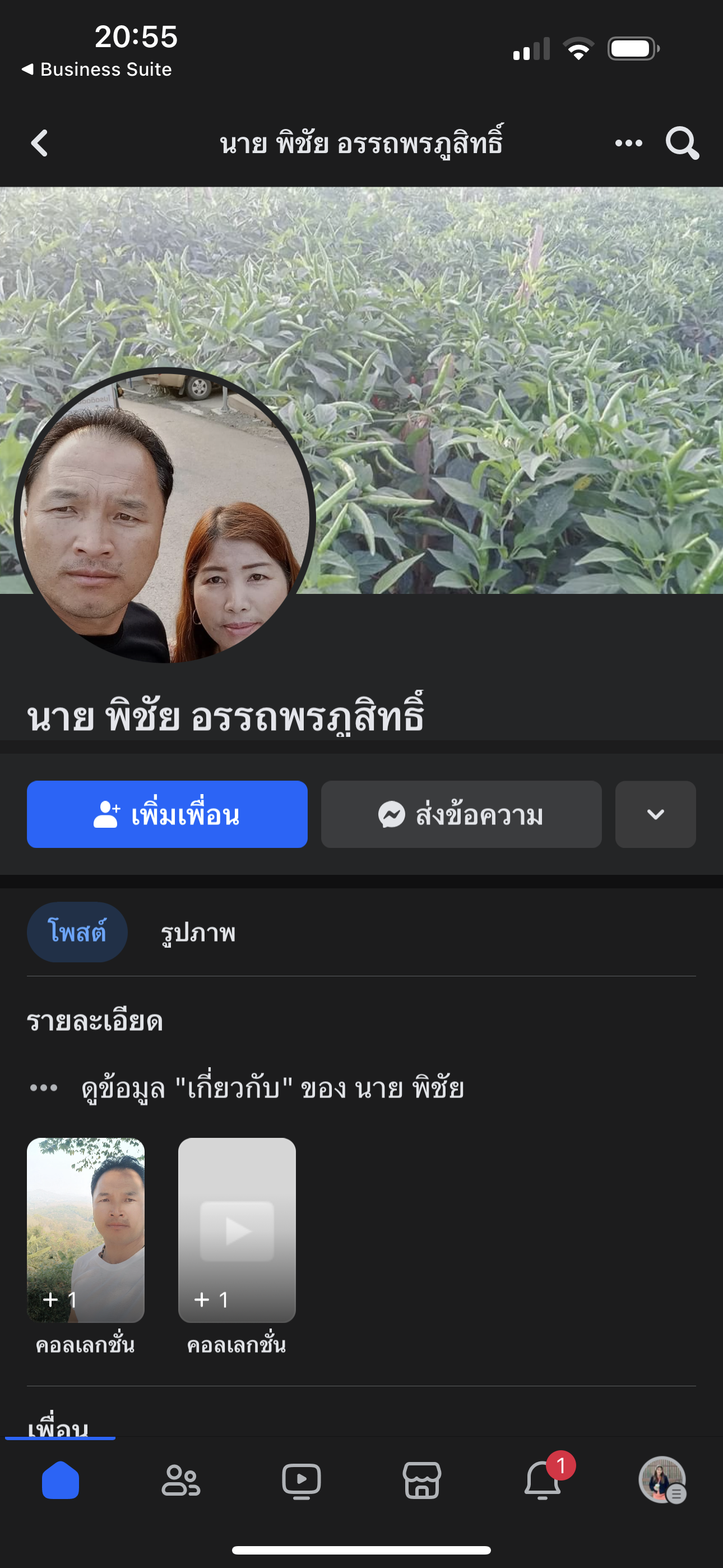Open the video collection tile
The height and width of the screenshot is (1568, 723).
(237, 1230)
